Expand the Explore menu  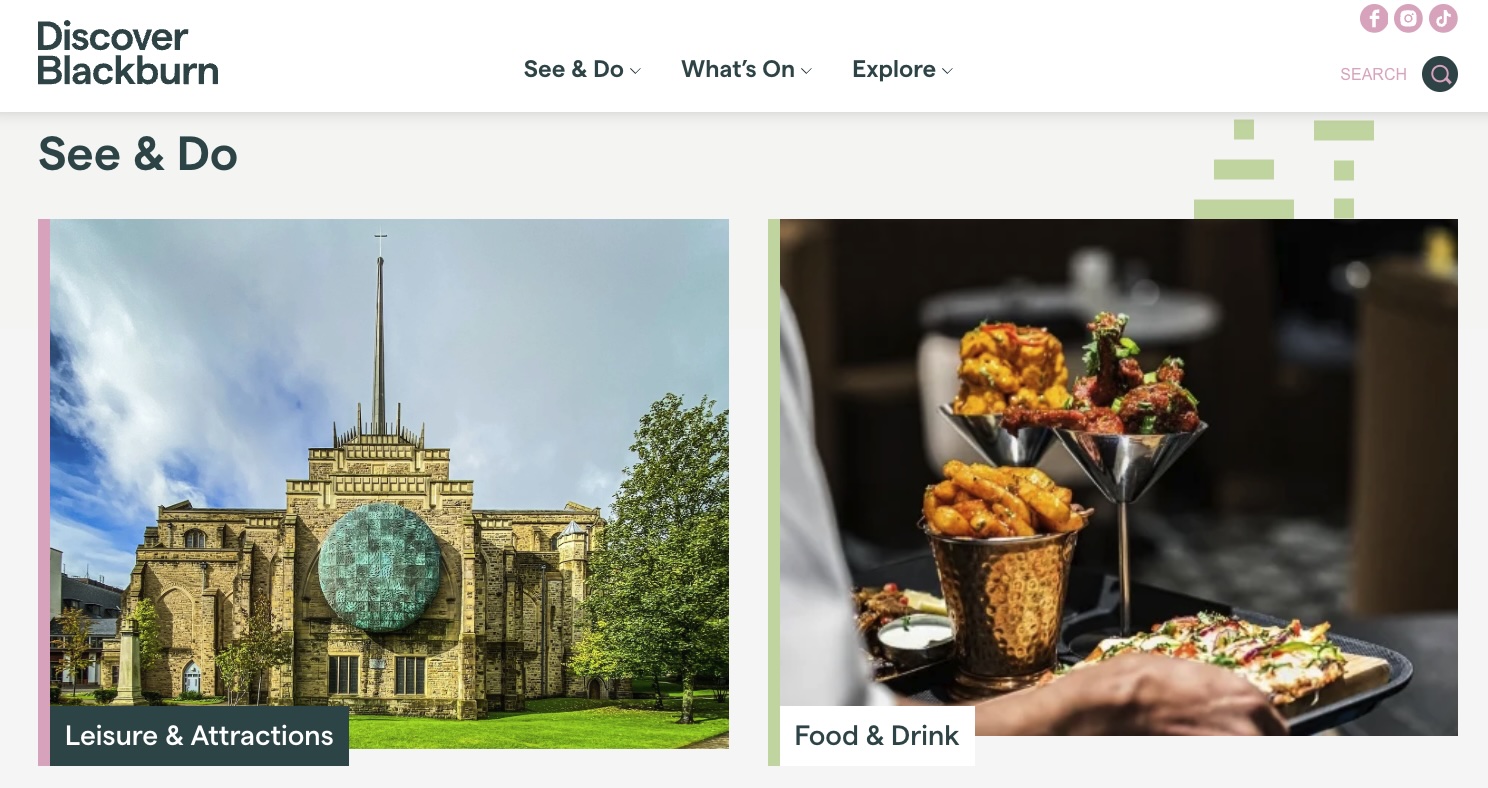[x=902, y=69]
